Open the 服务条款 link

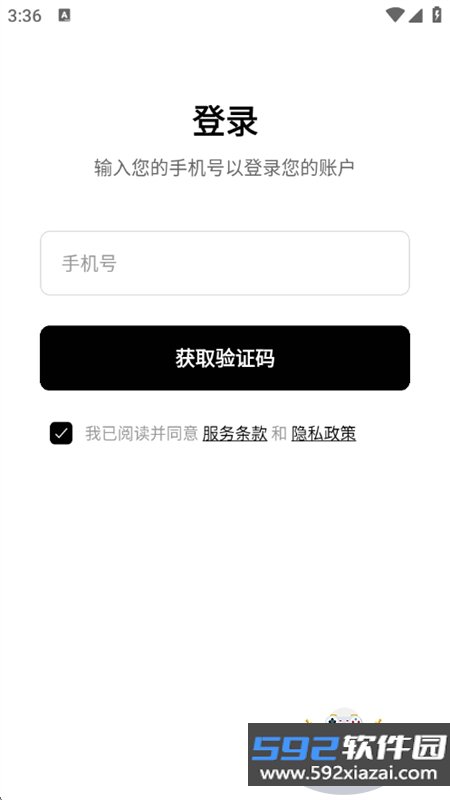[x=235, y=434]
